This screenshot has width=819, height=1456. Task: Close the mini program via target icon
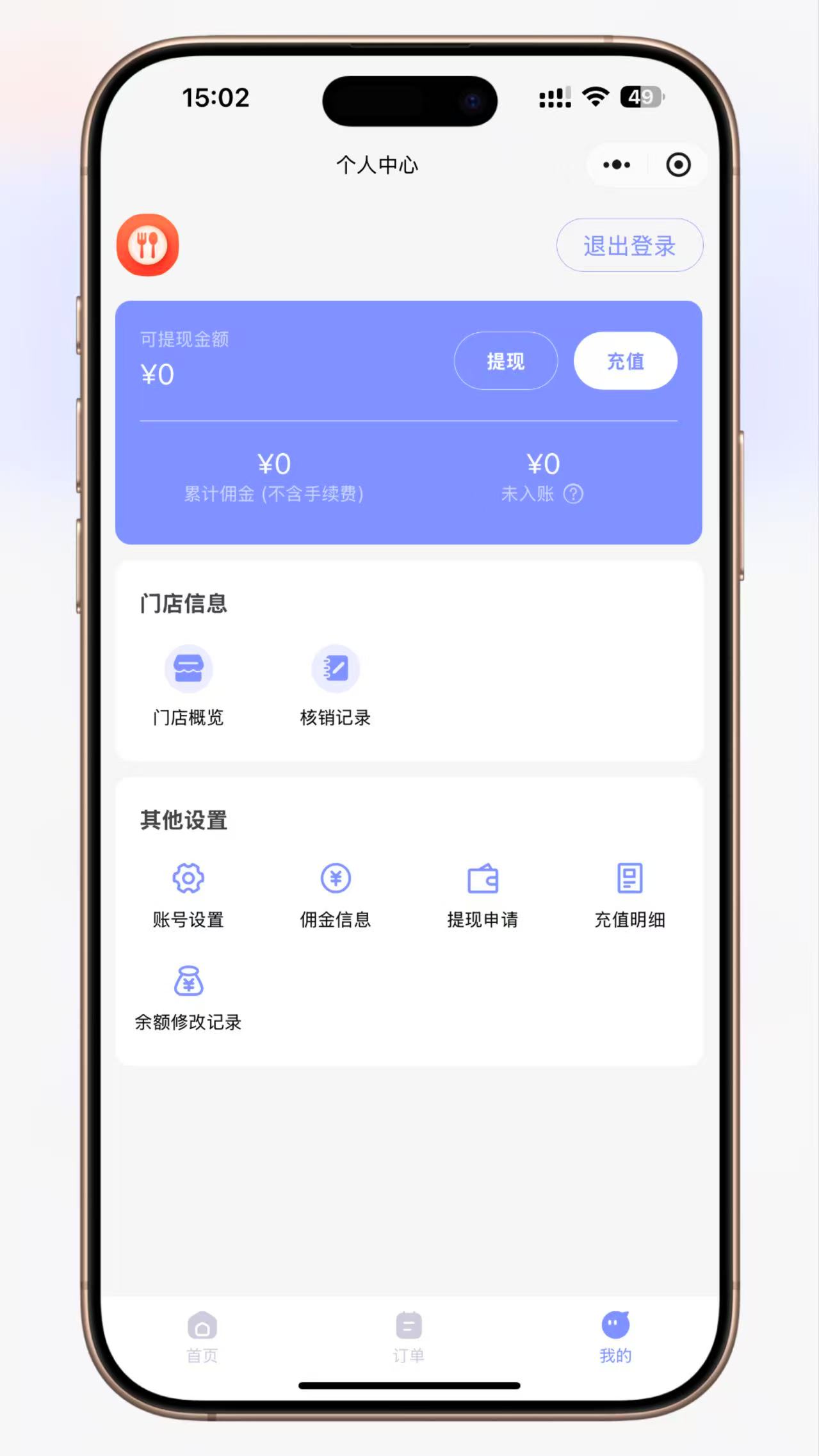tap(678, 165)
